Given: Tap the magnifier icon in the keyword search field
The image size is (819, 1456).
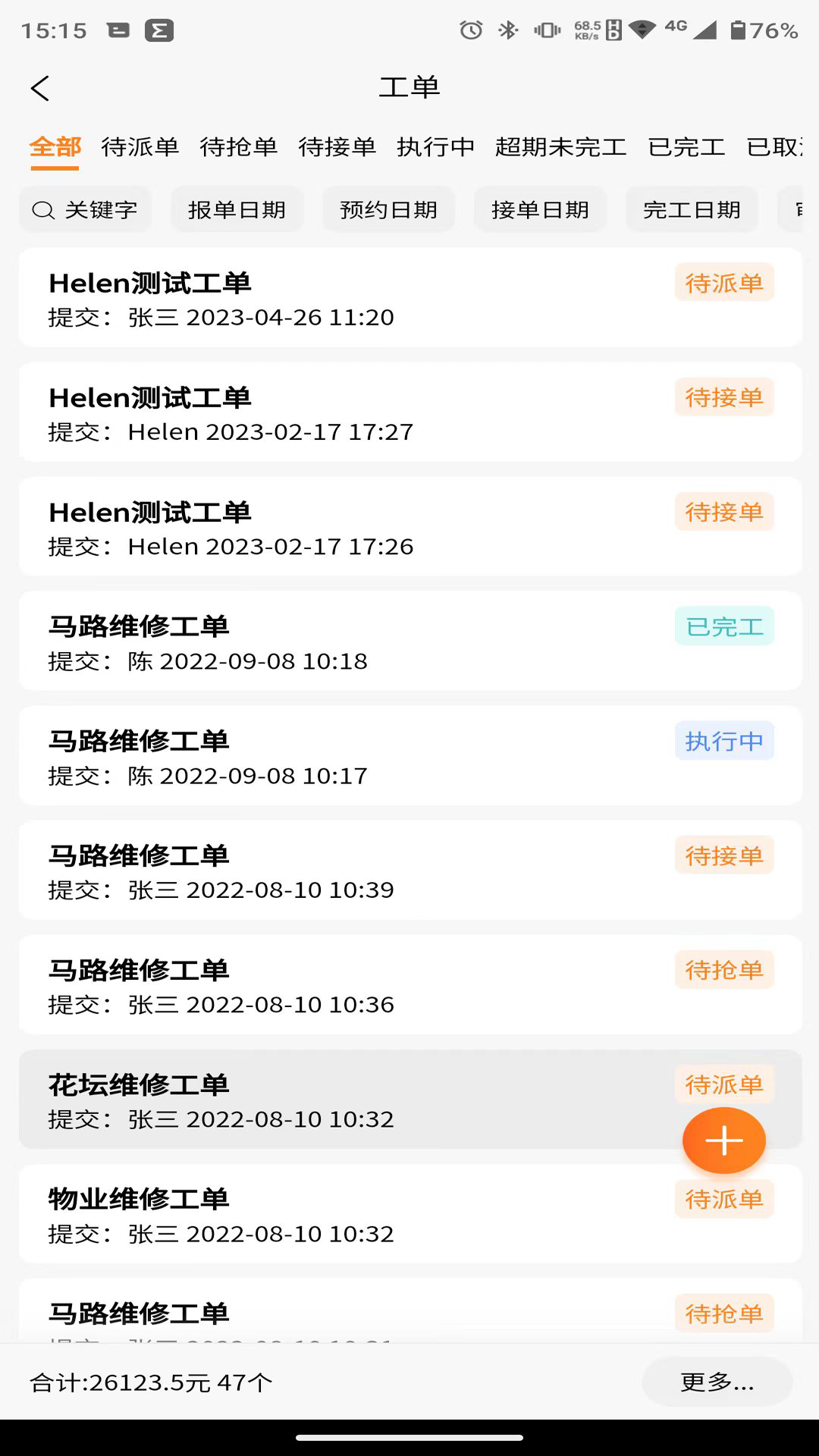Looking at the screenshot, I should coord(43,210).
